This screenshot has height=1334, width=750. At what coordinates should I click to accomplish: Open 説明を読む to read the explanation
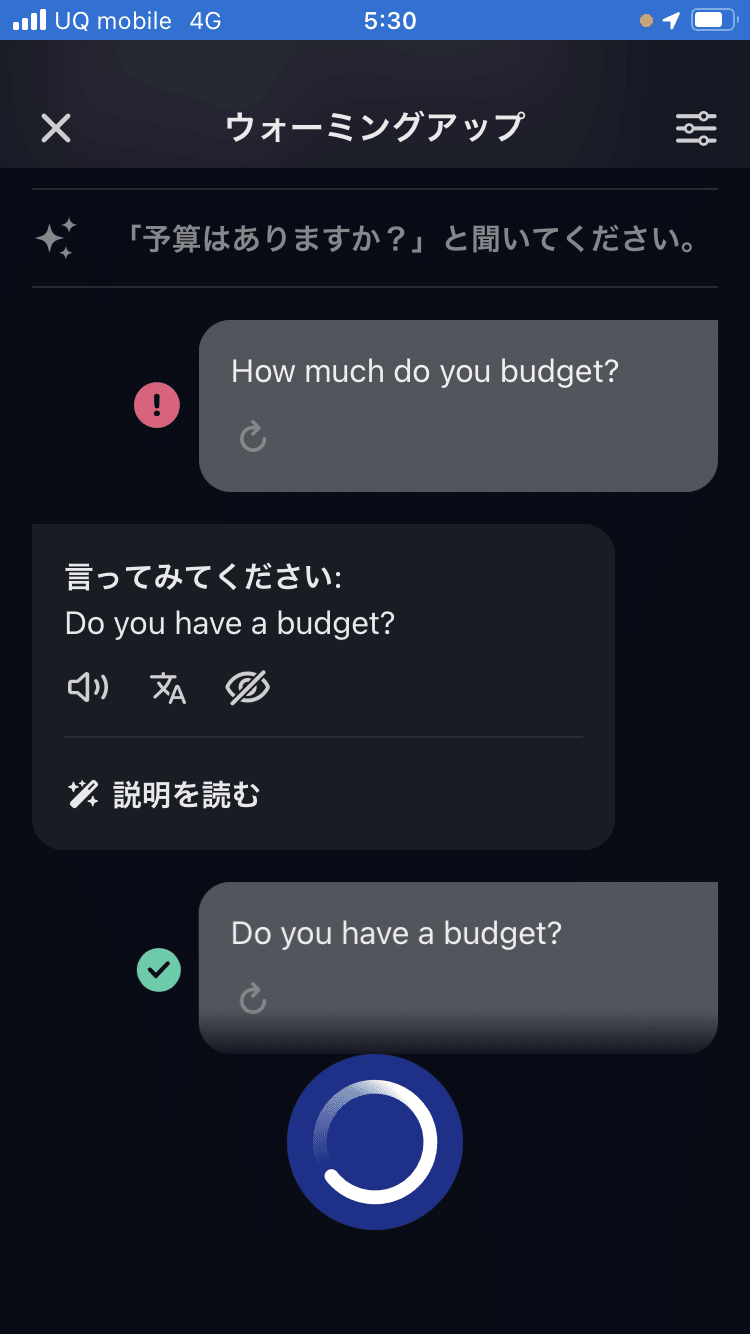163,795
